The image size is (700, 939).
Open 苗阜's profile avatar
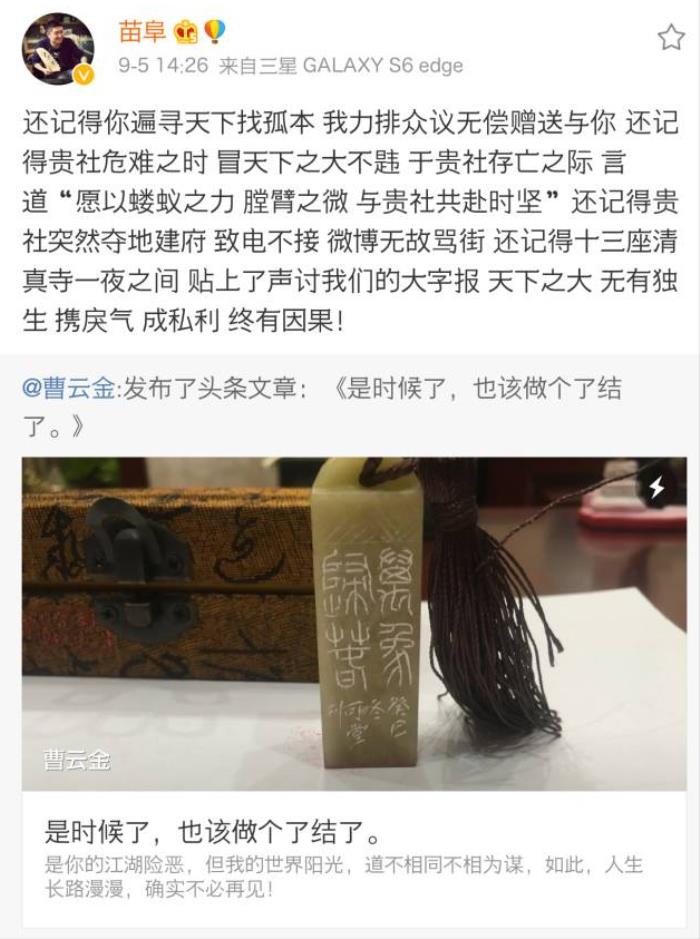[x=57, y=48]
